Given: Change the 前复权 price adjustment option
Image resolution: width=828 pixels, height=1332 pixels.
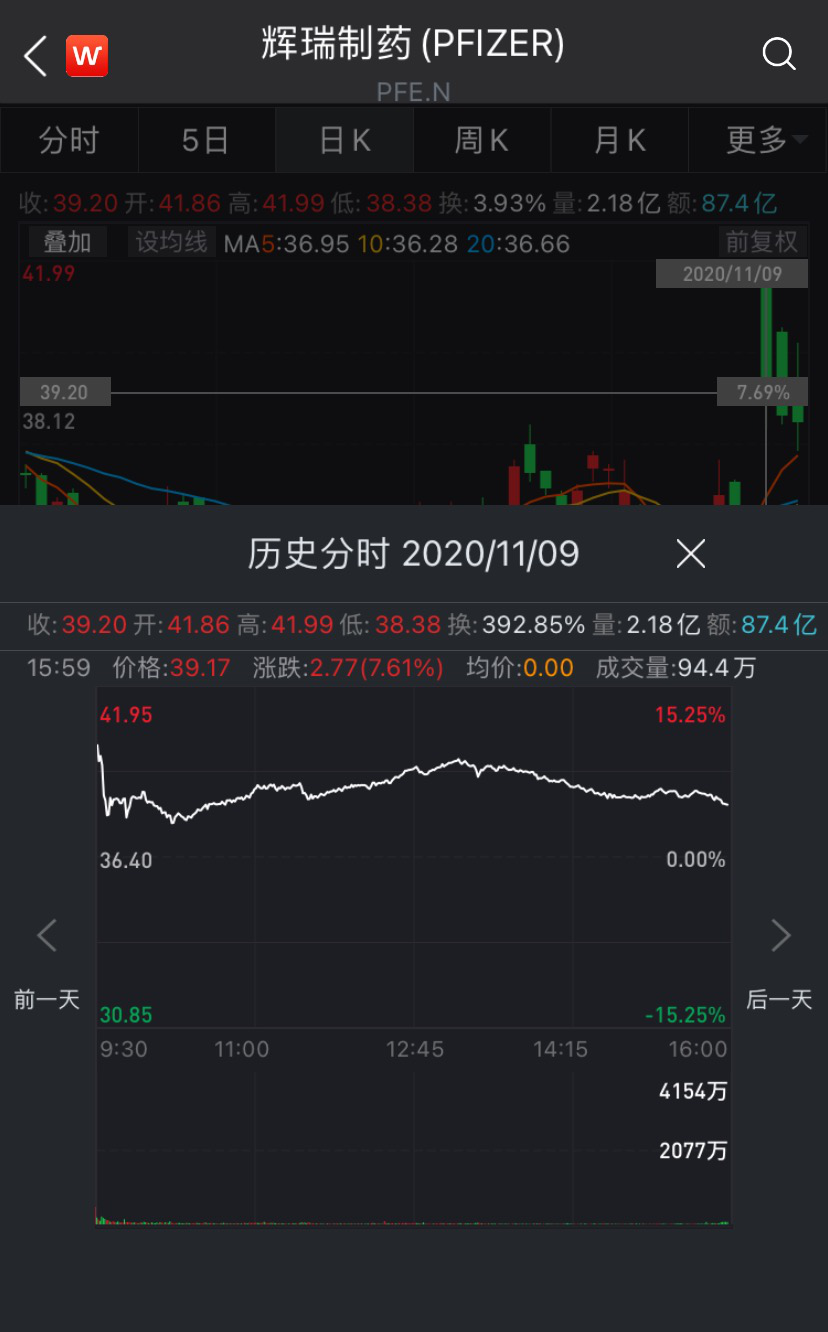Looking at the screenshot, I should click(x=762, y=242).
